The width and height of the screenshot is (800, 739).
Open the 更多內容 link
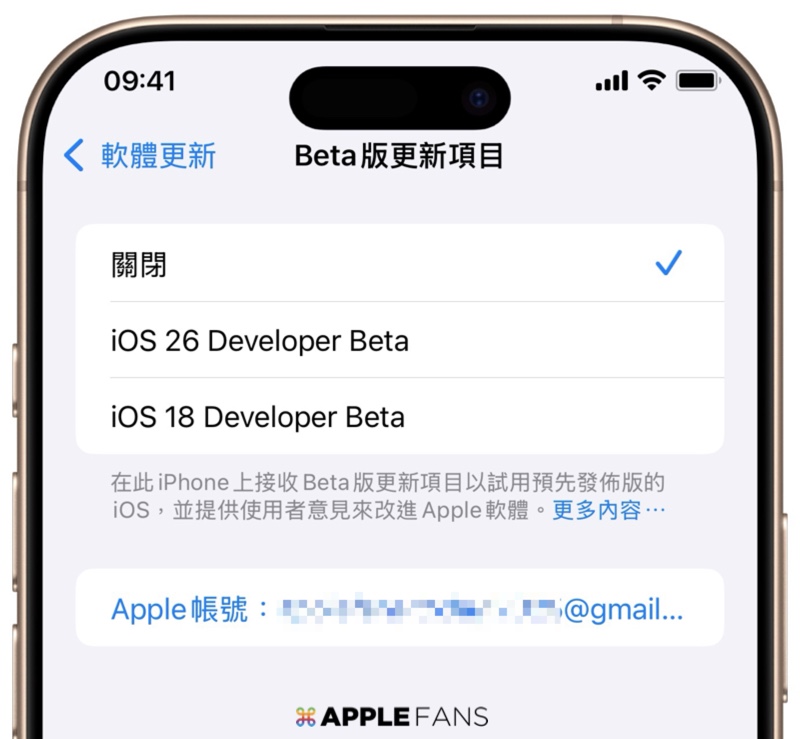pyautogui.click(x=608, y=510)
